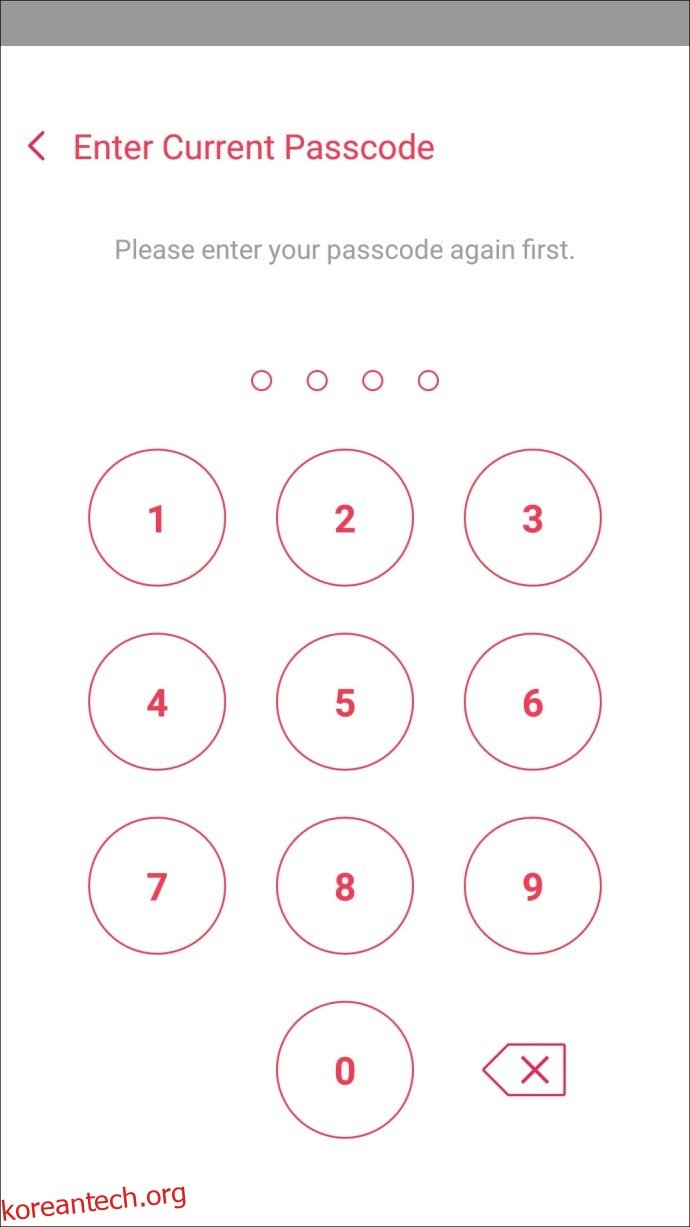Enter digit 7 on the keypad
Viewport: 690px width, 1227px height.
(157, 886)
